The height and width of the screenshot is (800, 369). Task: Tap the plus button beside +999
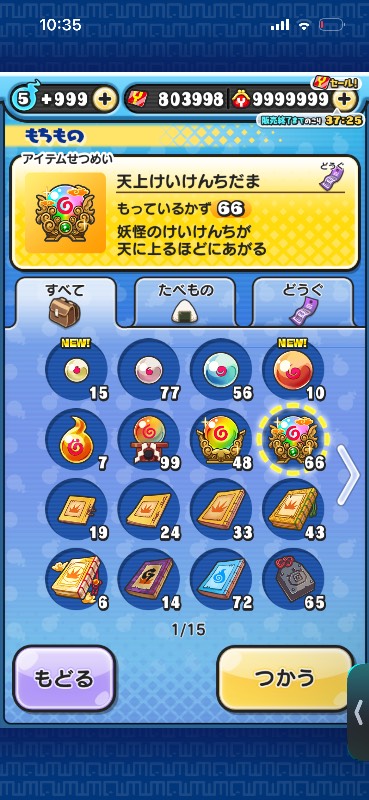(x=105, y=99)
